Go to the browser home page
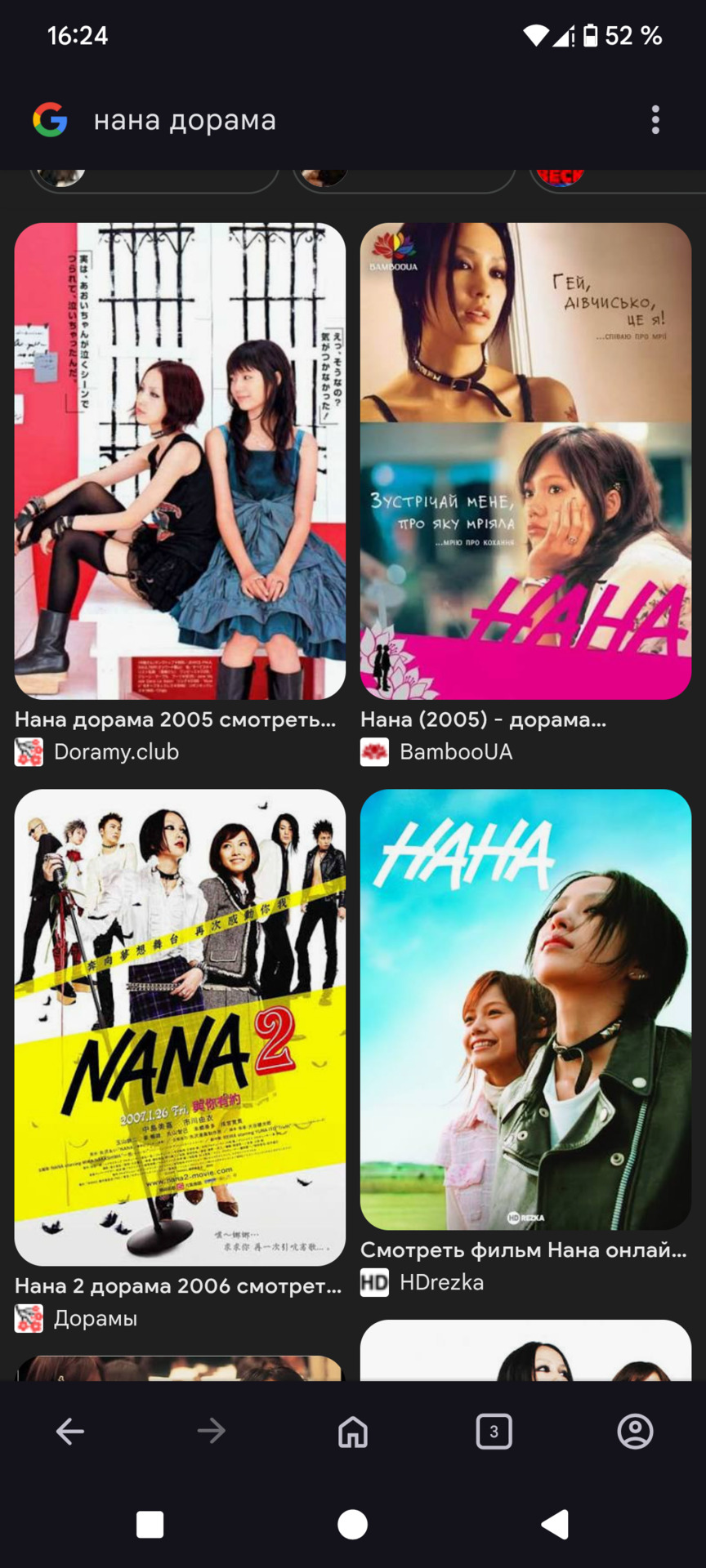 pyautogui.click(x=353, y=1431)
